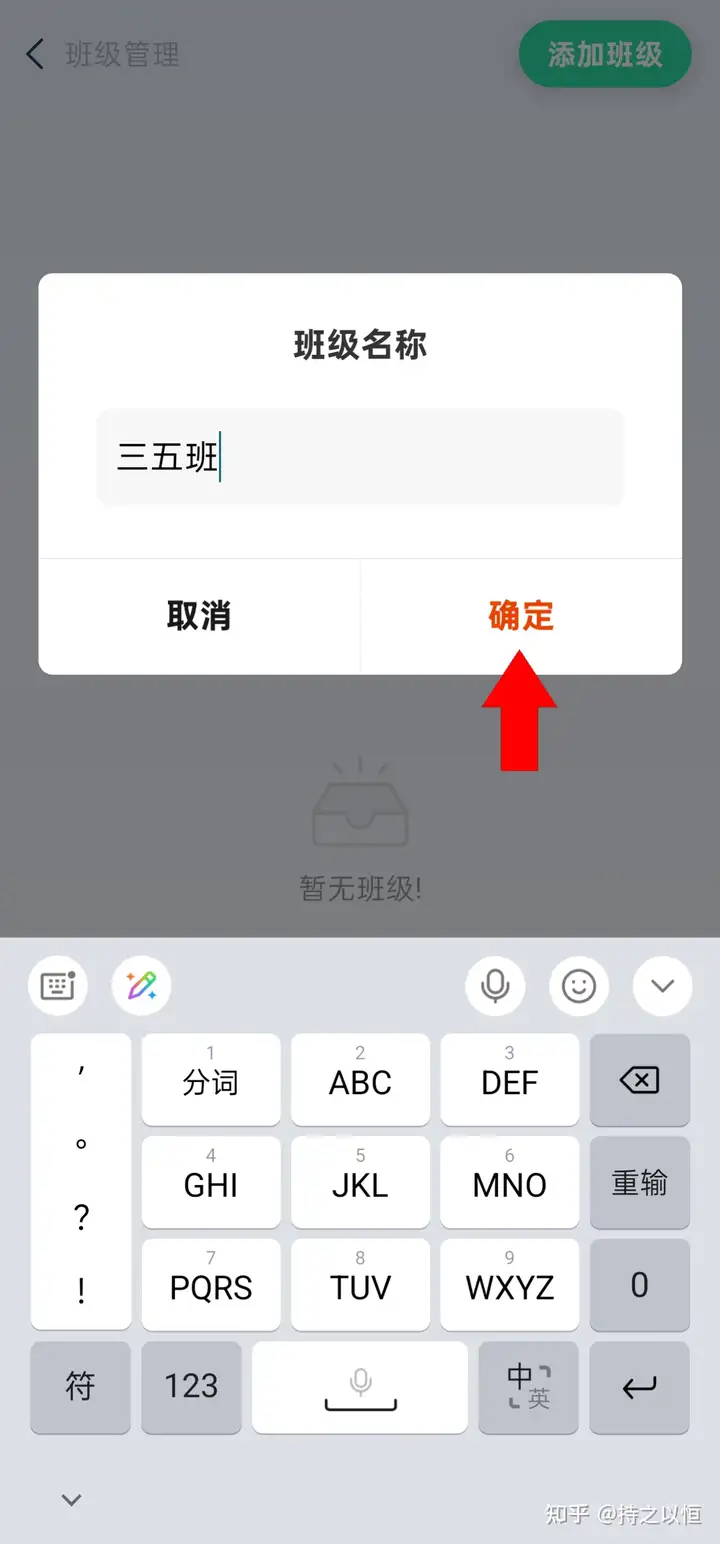
Task: Open keyboard layout switcher icon
Action: click(58, 986)
